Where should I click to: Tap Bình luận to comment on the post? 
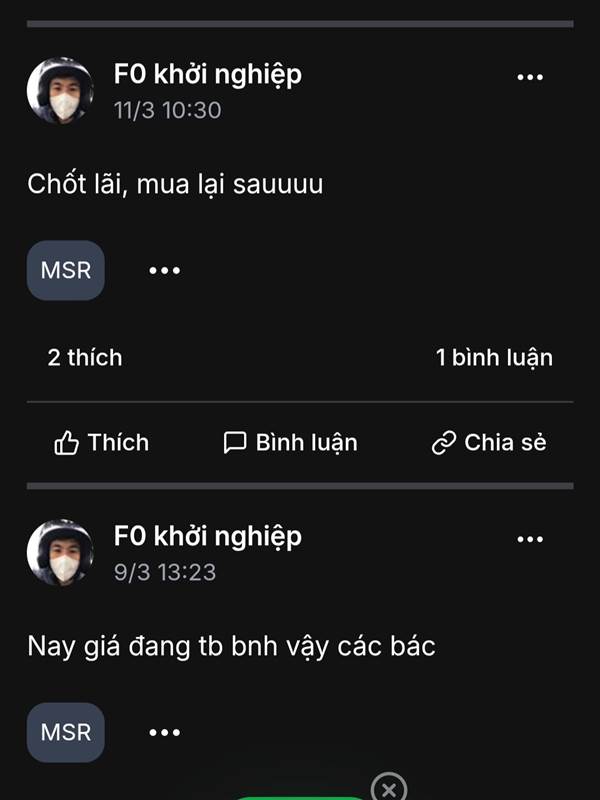[290, 442]
